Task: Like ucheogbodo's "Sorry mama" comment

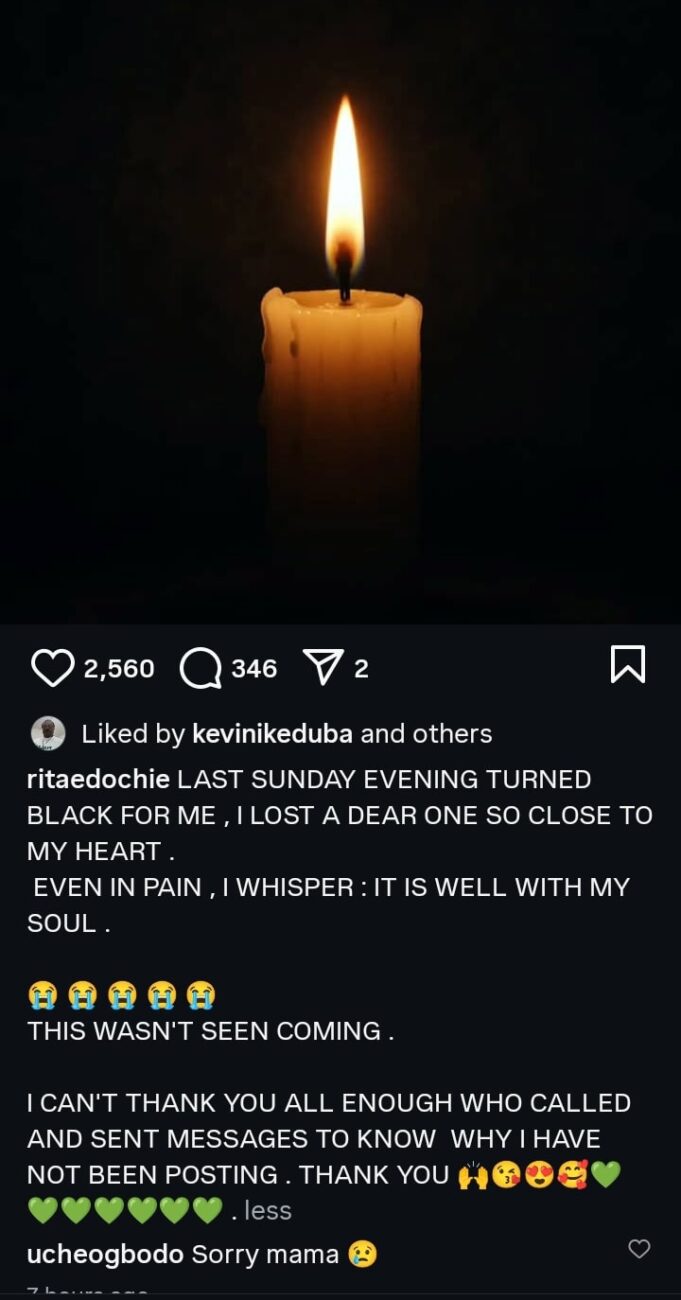Action: click(x=638, y=1248)
